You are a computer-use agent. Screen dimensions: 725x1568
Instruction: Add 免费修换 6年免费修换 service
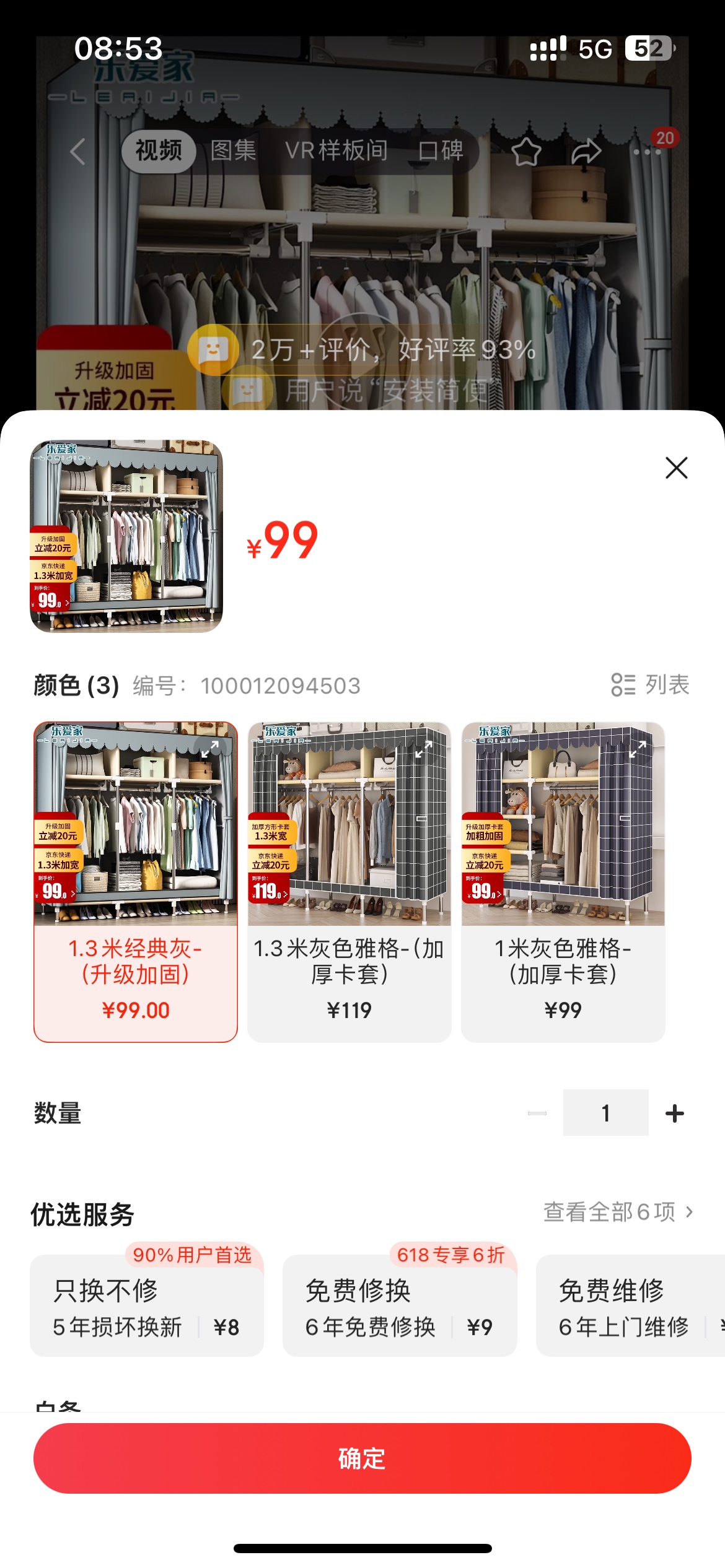(x=400, y=1307)
